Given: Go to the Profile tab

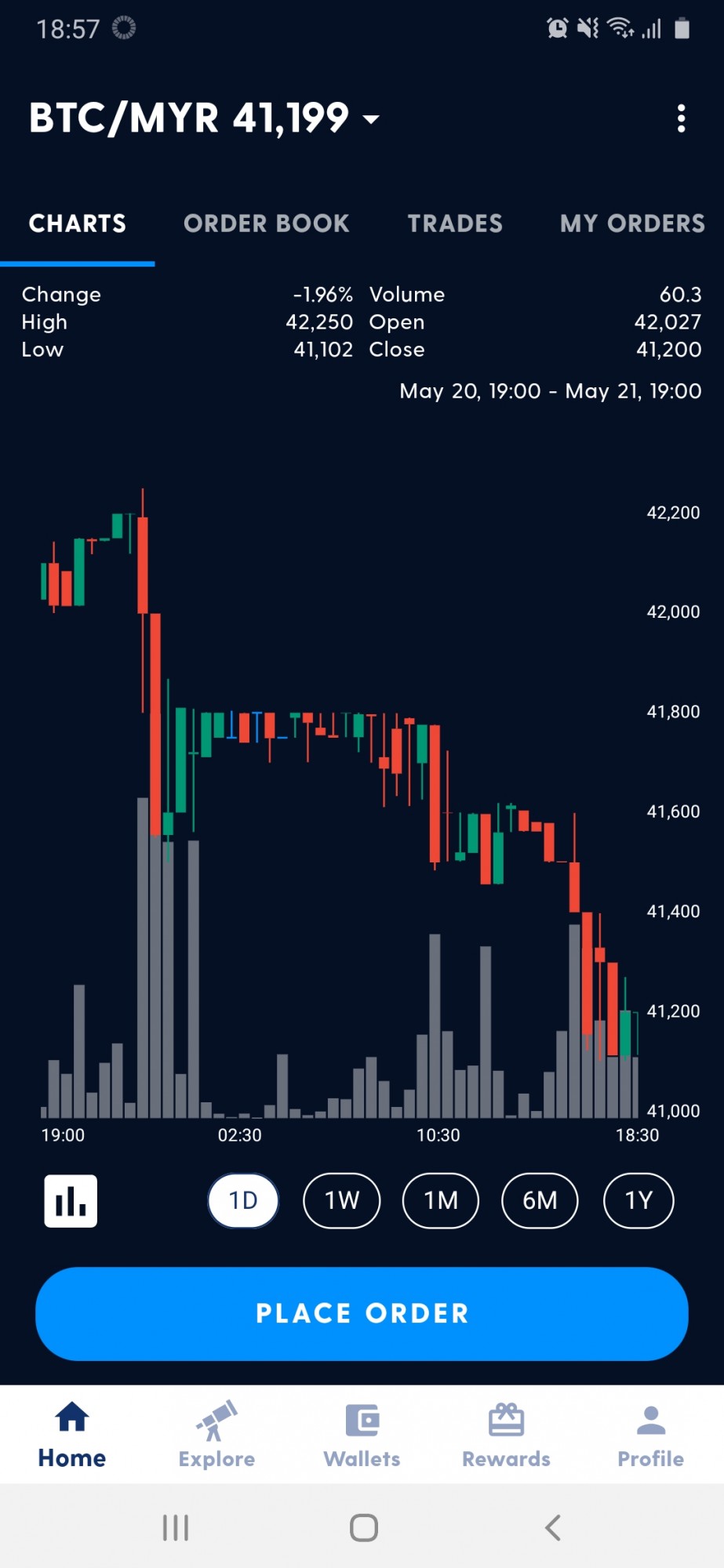Looking at the screenshot, I should 651,1435.
